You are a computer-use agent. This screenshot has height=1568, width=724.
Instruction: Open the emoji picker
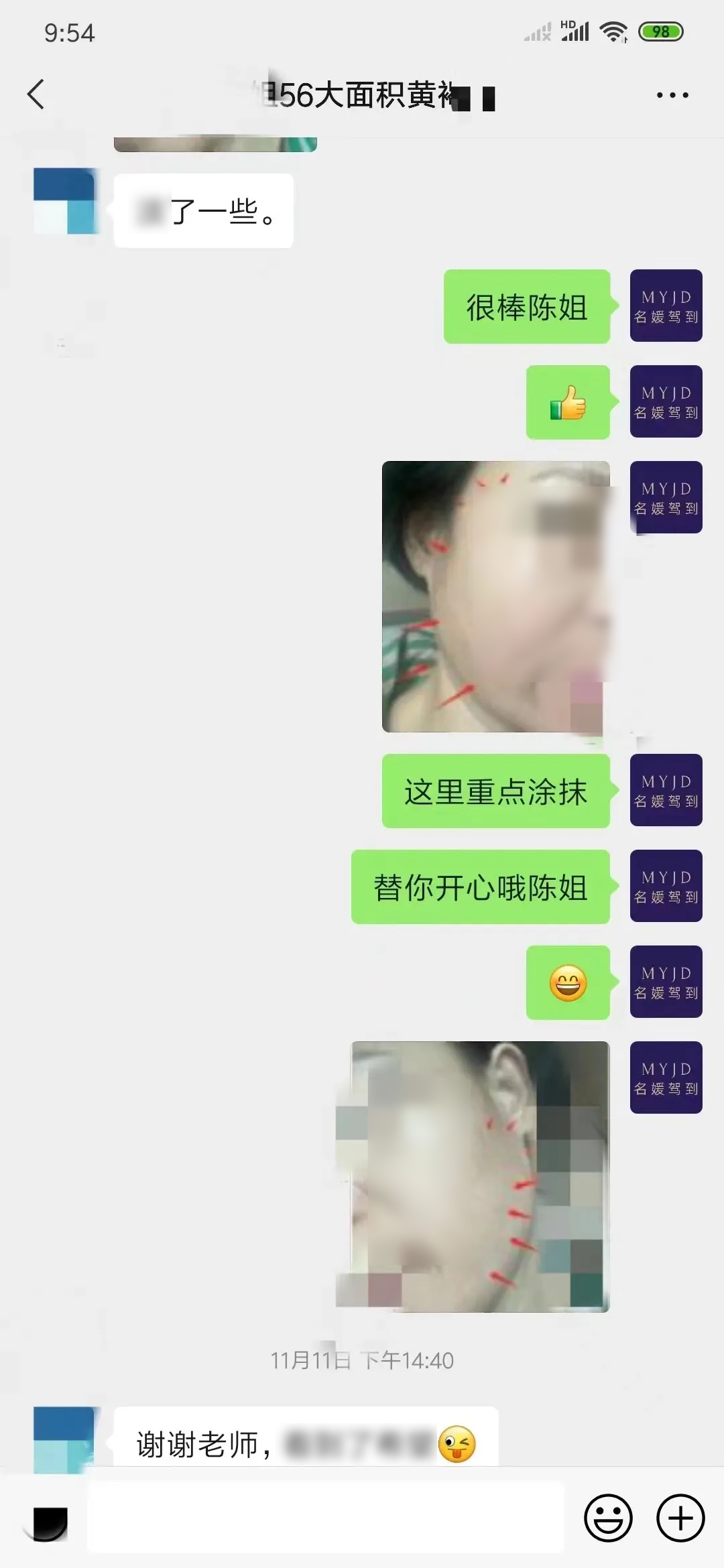point(608,1518)
